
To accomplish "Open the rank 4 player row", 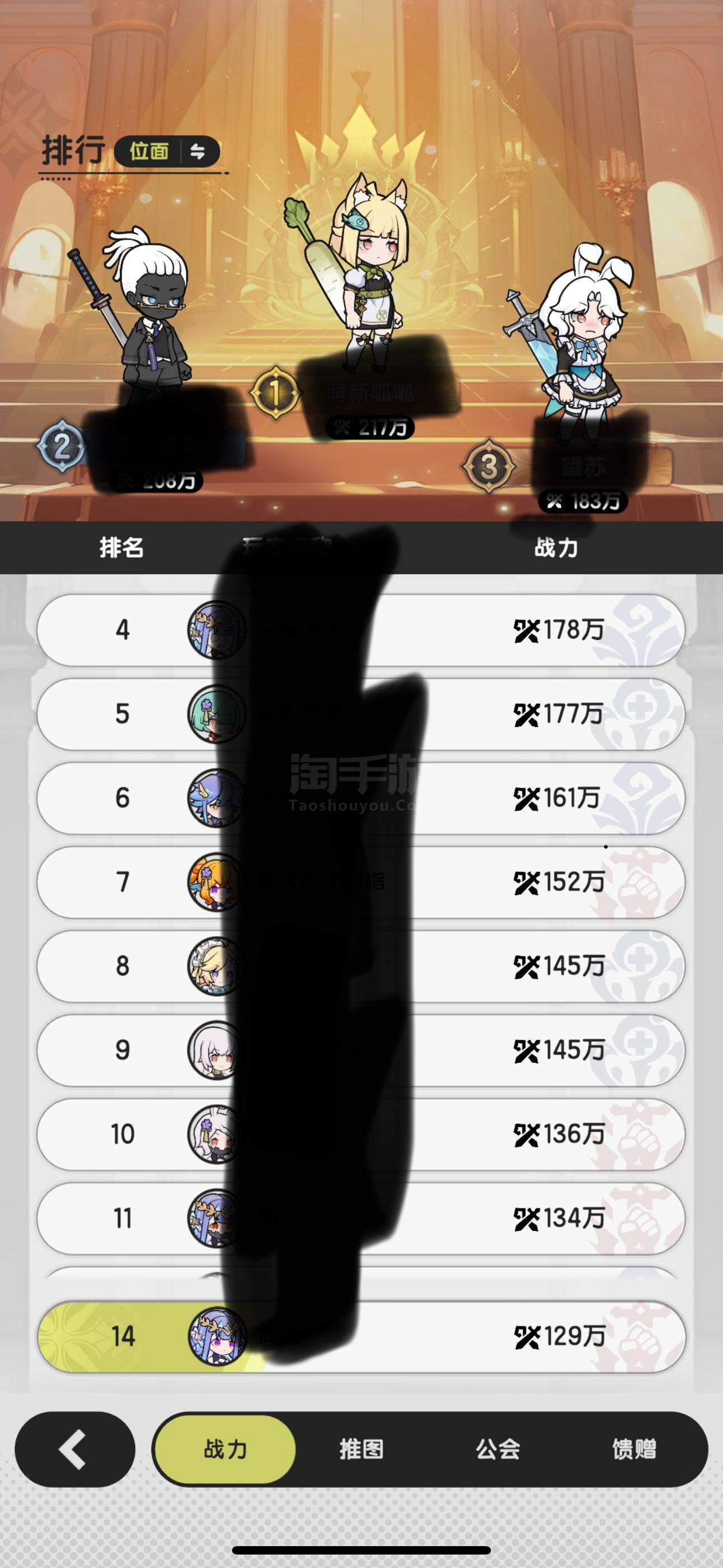I will click(361, 630).
